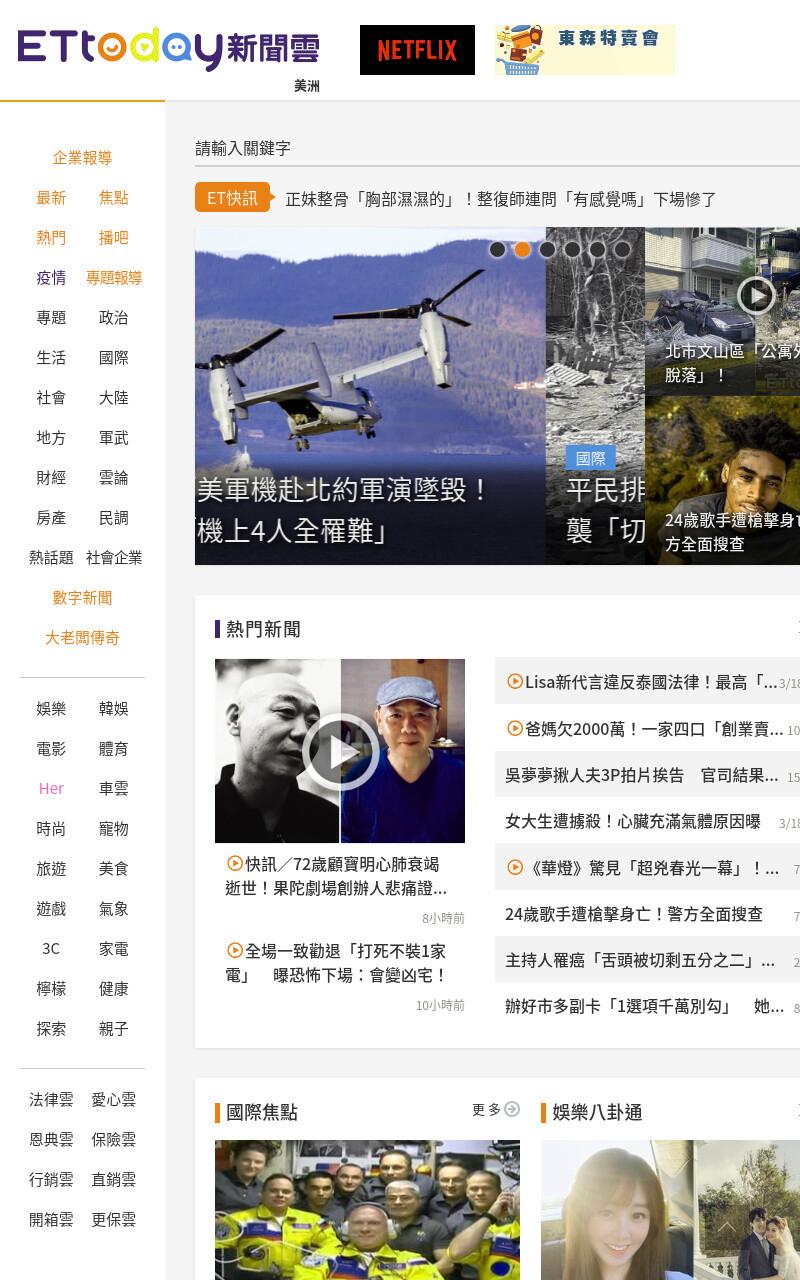Open 韓娛 entertainment section
The width and height of the screenshot is (800, 1280).
click(113, 709)
